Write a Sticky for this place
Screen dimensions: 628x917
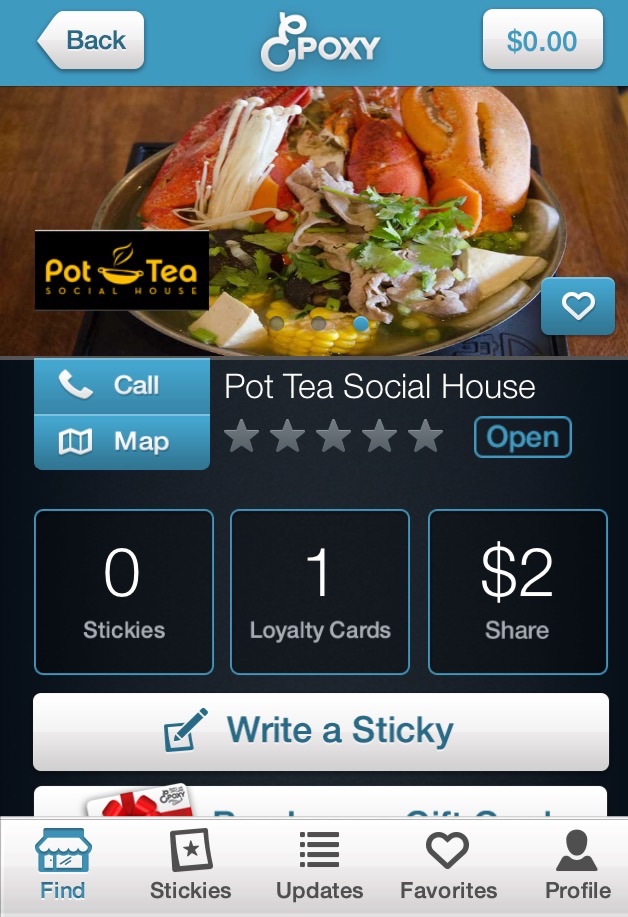pyautogui.click(x=320, y=731)
